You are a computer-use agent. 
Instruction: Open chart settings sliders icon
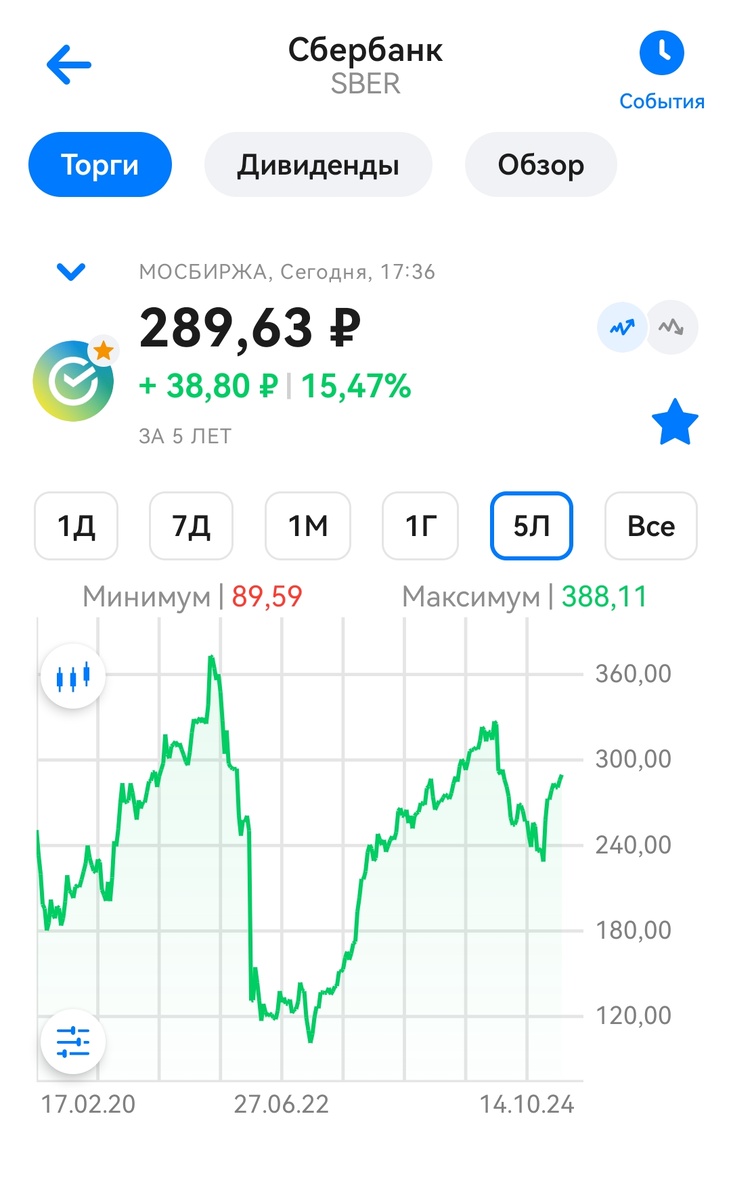coord(73,1042)
